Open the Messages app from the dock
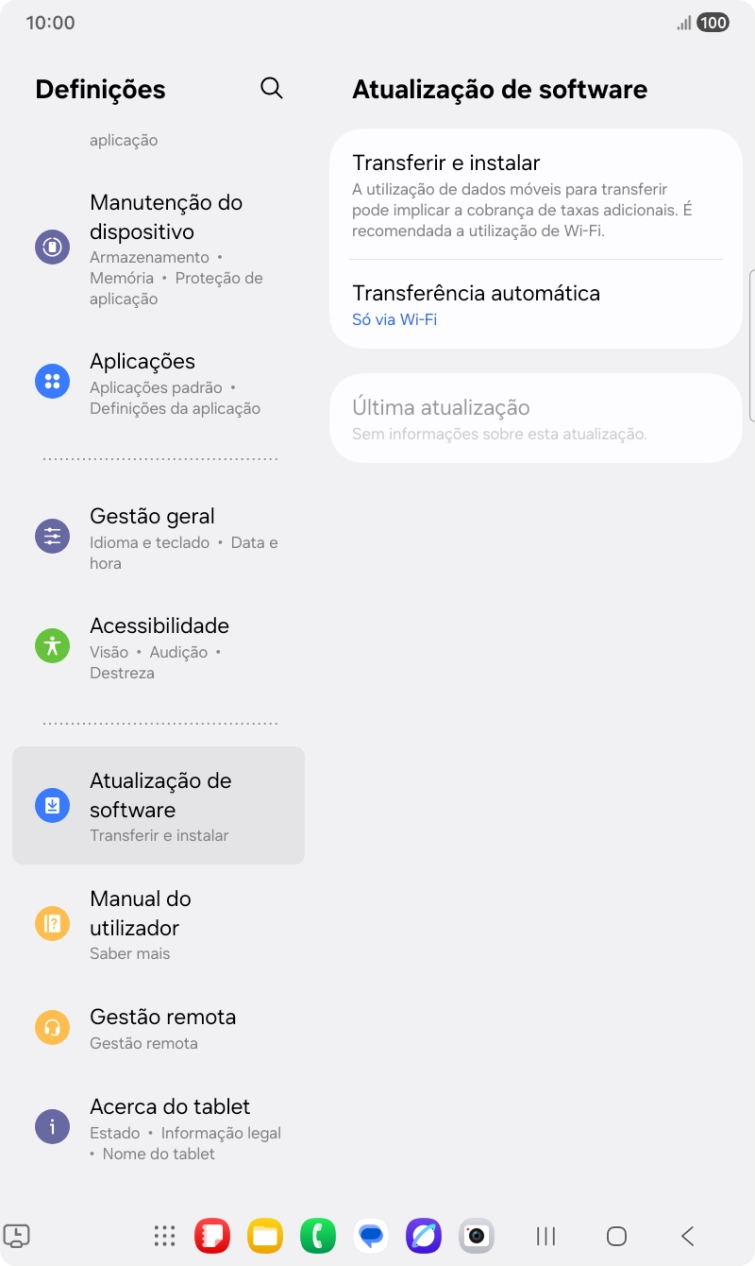The image size is (755, 1266). click(x=371, y=1236)
